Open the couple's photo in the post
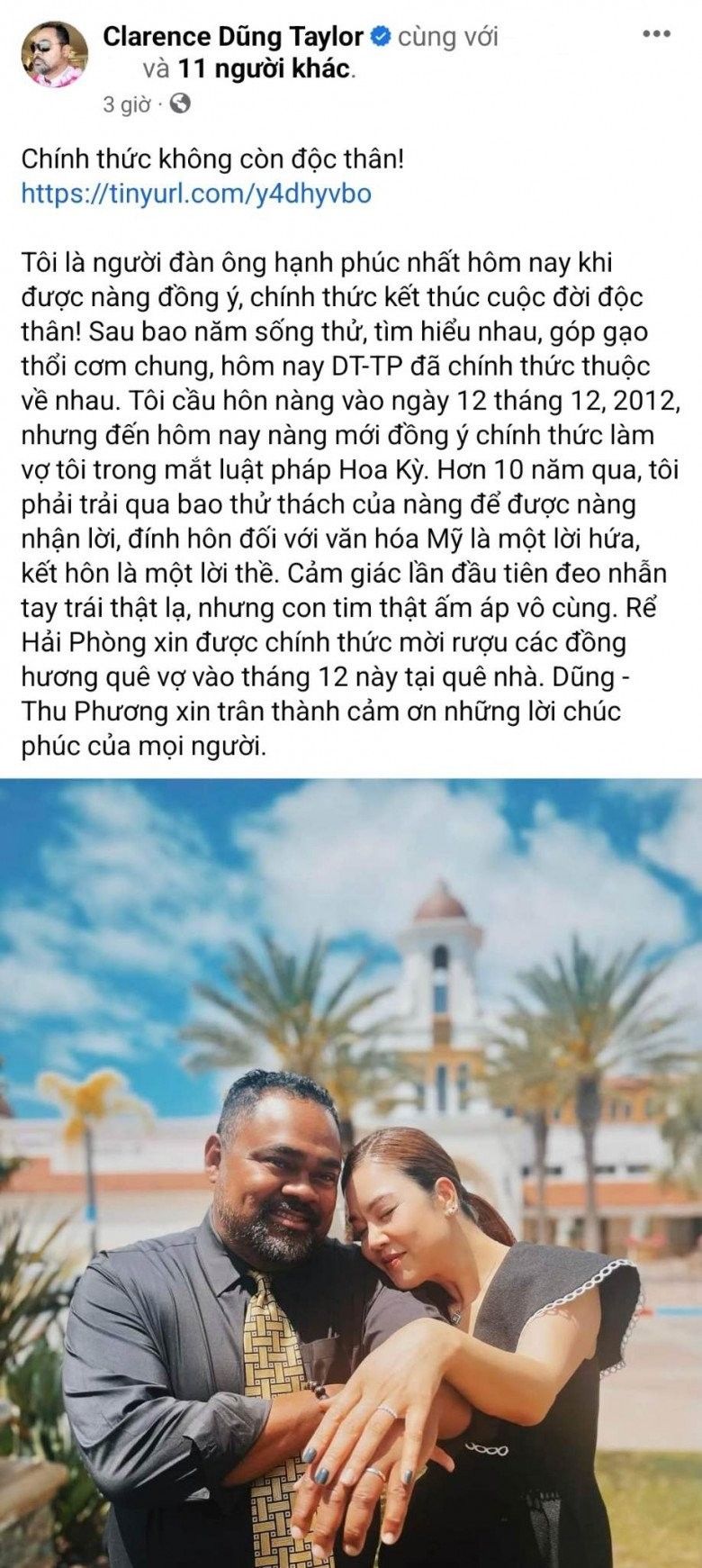This screenshot has height=1568, width=702. click(x=351, y=1171)
